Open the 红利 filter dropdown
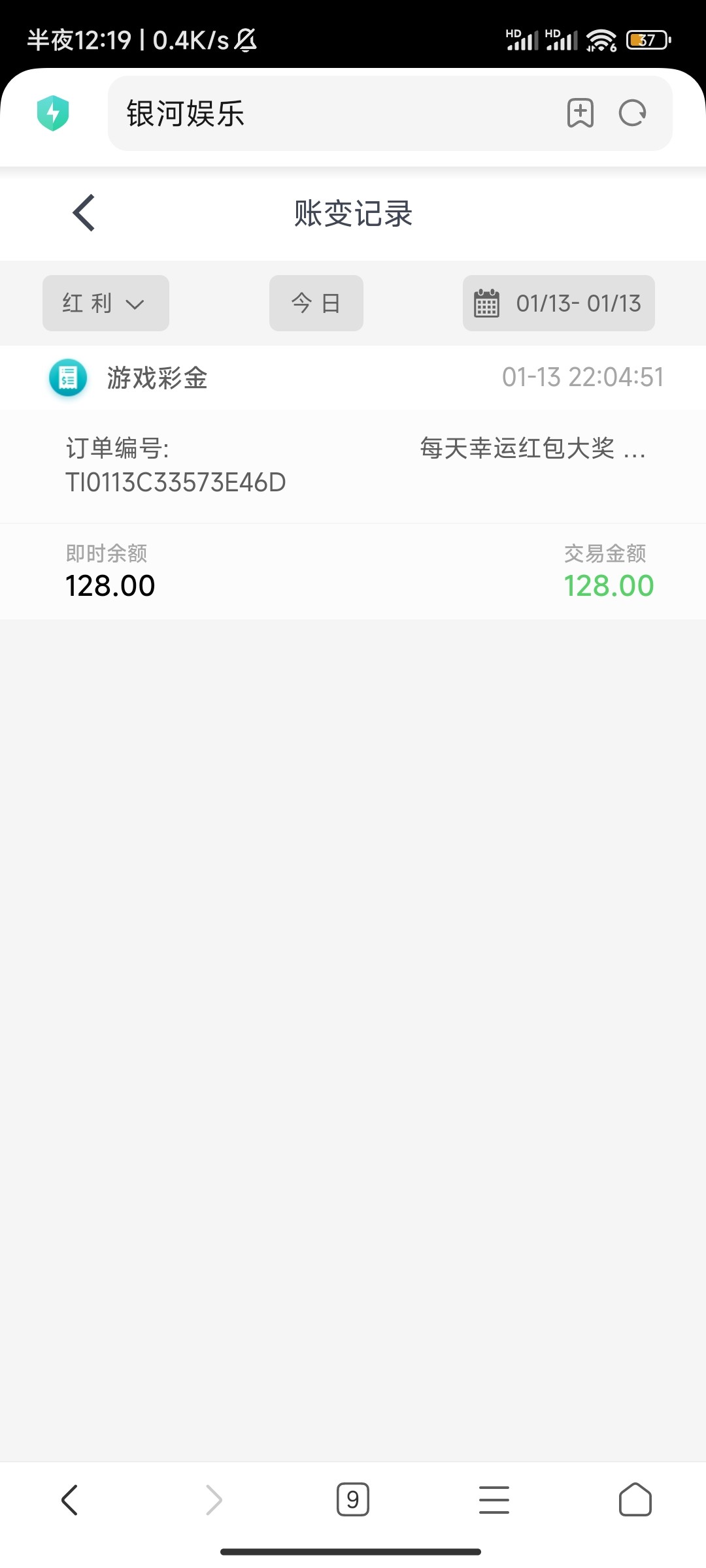706x1568 pixels. click(x=105, y=302)
